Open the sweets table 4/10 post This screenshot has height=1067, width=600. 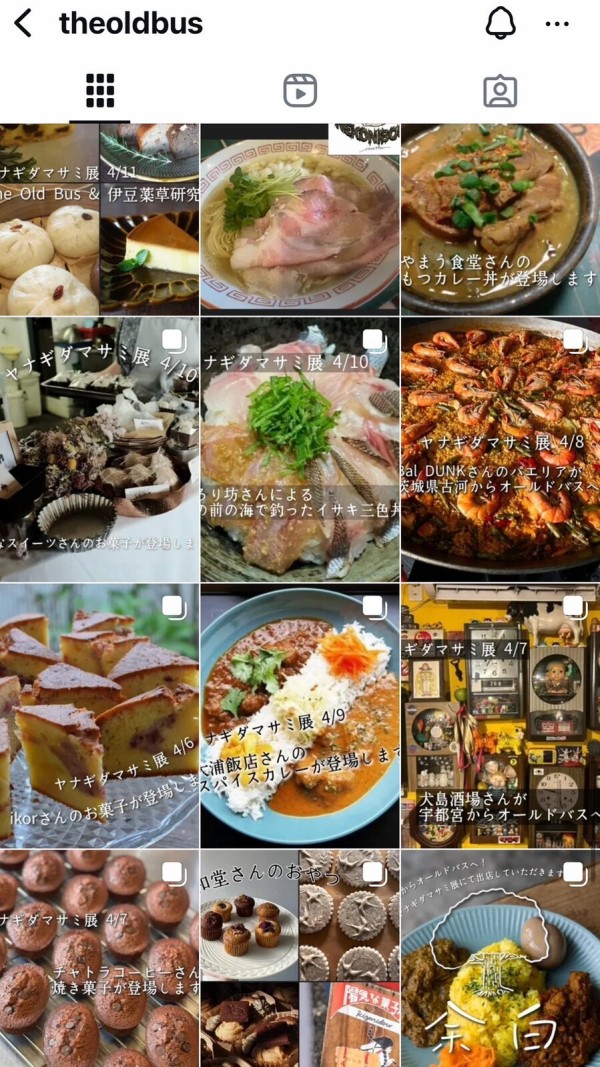pos(99,450)
